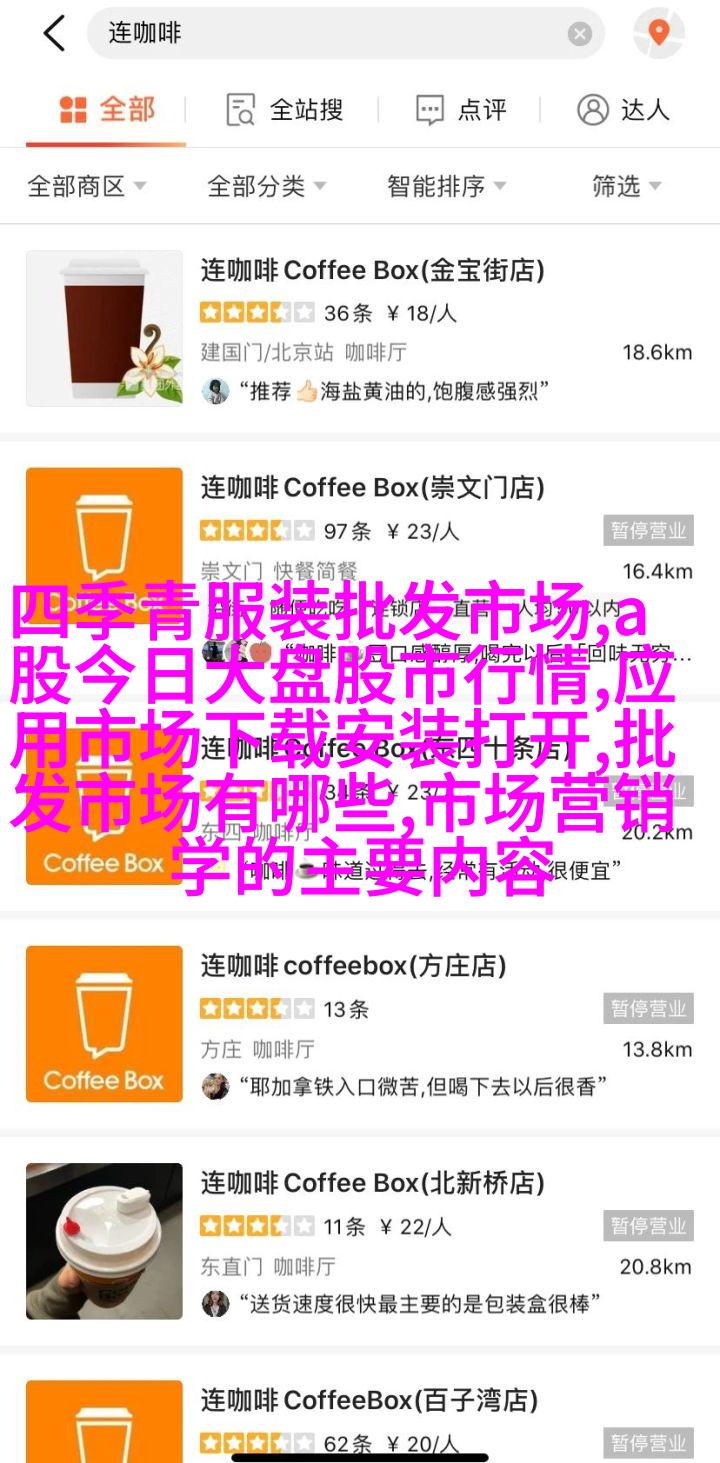Open 连咖啡 Coffee Box(崇文门店)
The height and width of the screenshot is (1463, 720).
click(x=372, y=488)
